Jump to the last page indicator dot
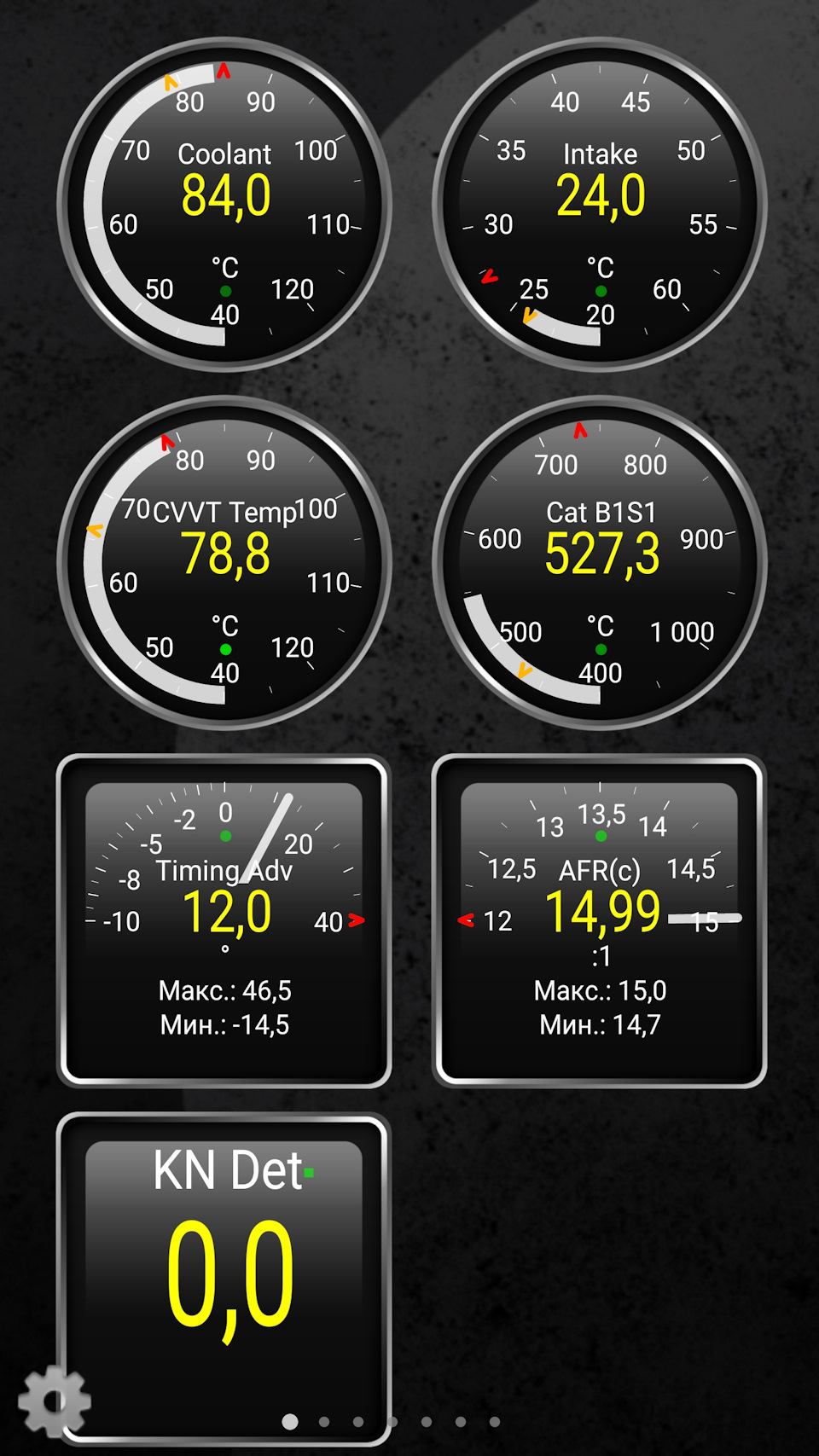Viewport: 819px width, 1456px height. [495, 1421]
